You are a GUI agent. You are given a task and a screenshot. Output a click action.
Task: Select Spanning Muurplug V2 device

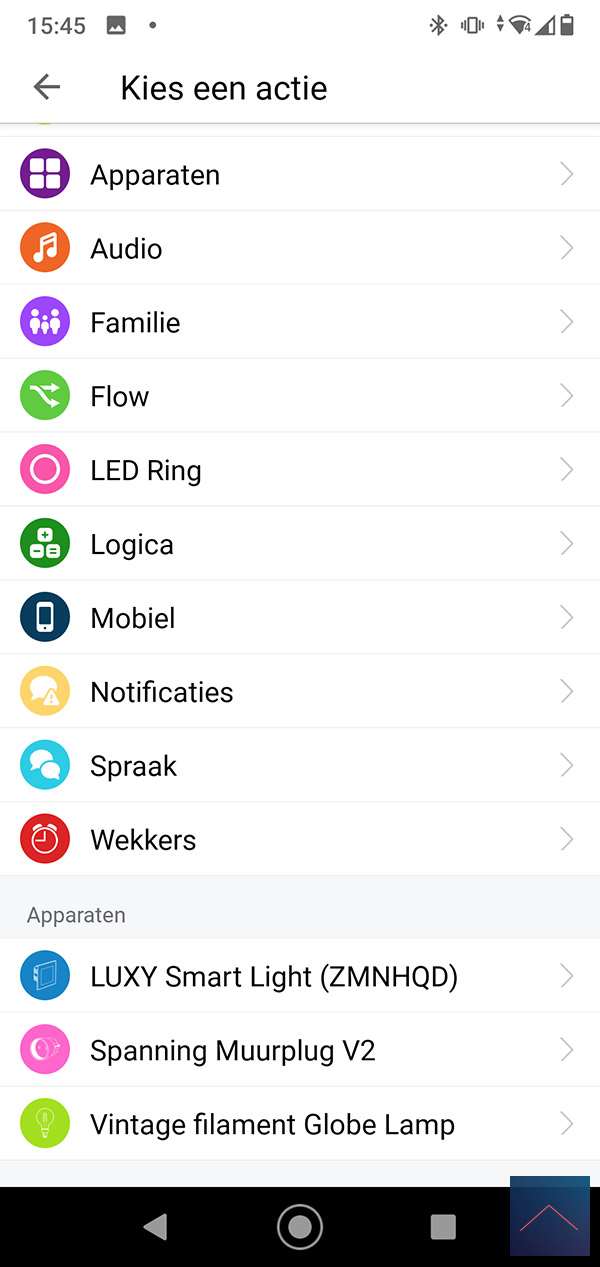(x=300, y=1051)
